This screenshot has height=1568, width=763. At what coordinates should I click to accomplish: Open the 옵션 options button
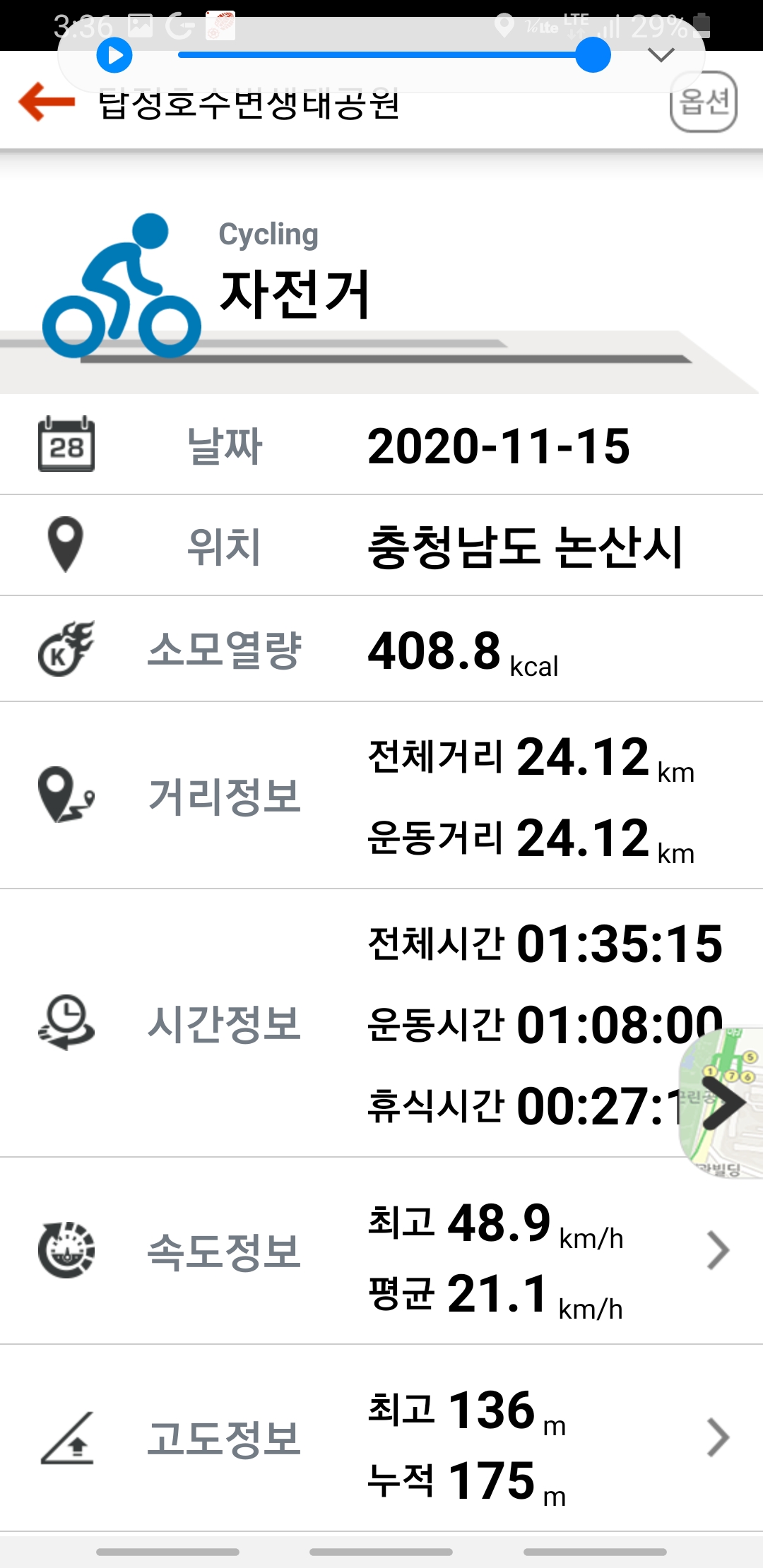pyautogui.click(x=703, y=102)
